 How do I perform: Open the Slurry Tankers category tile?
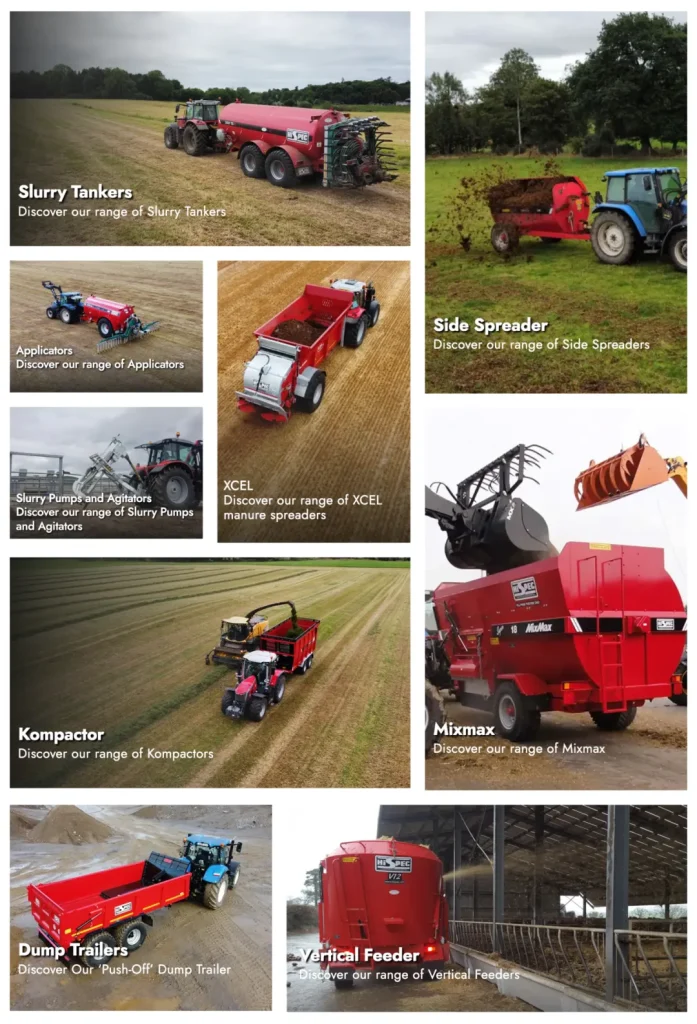tap(209, 128)
